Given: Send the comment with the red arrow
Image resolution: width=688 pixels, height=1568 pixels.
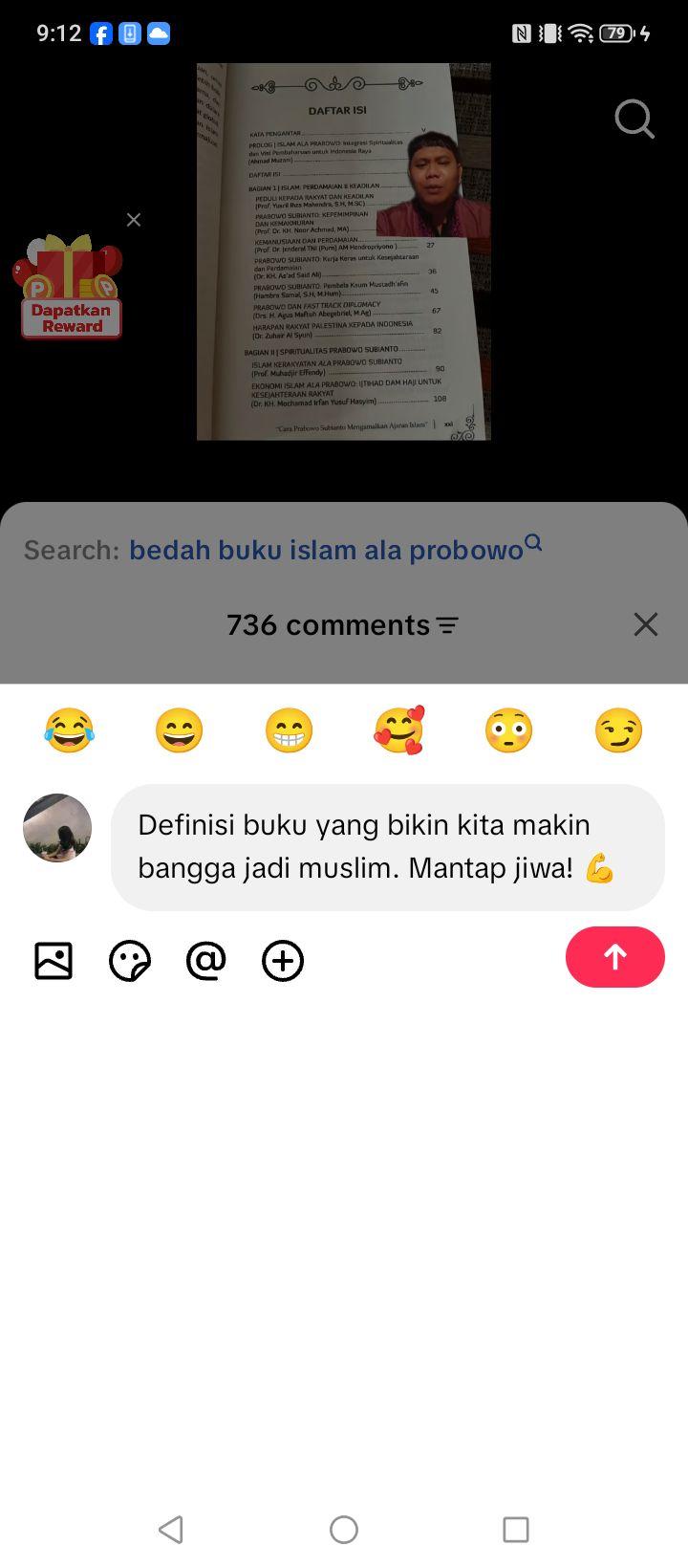Looking at the screenshot, I should pos(615,957).
